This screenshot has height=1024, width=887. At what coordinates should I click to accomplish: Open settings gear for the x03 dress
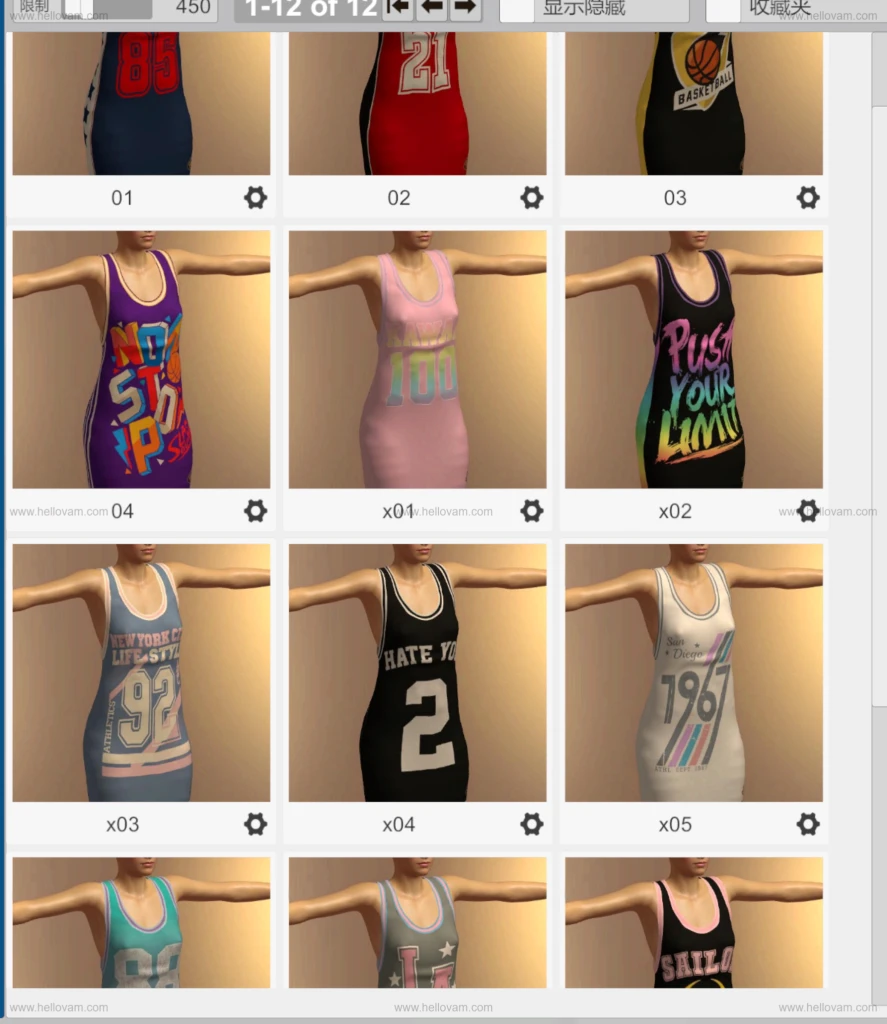255,824
